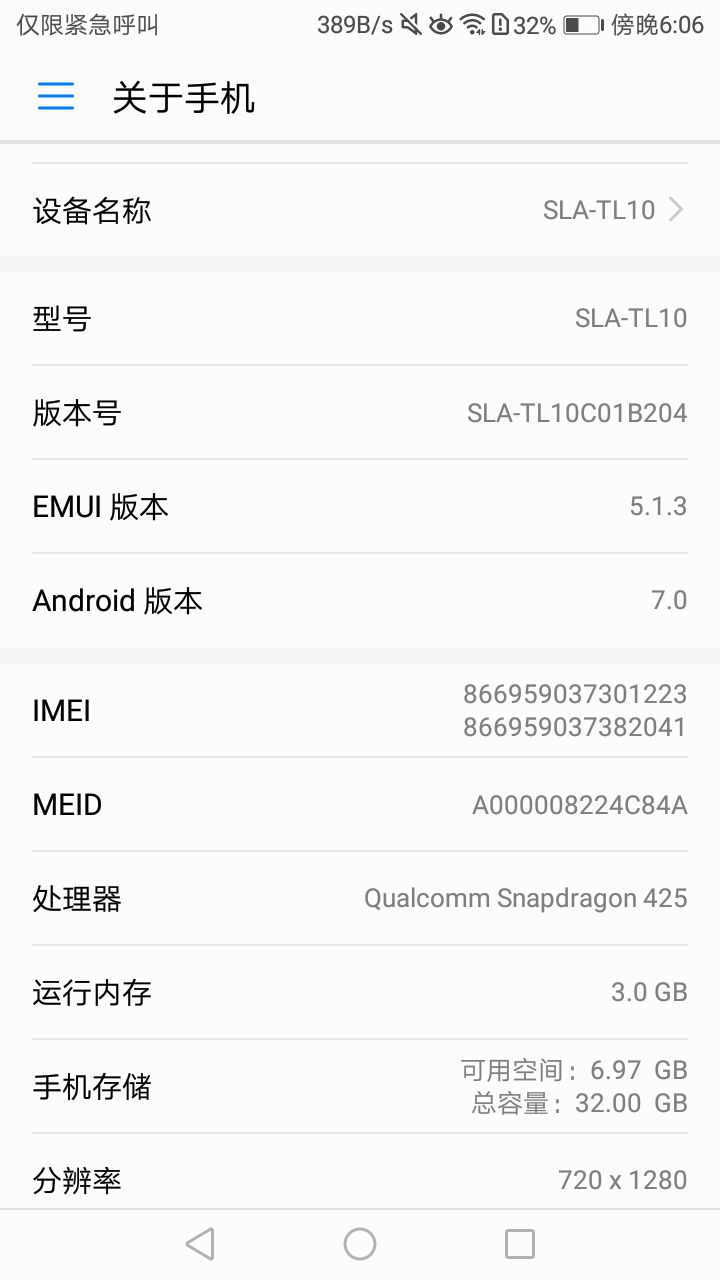Image resolution: width=720 pixels, height=1280 pixels.
Task: Go back with the system back button
Action: [x=200, y=1244]
